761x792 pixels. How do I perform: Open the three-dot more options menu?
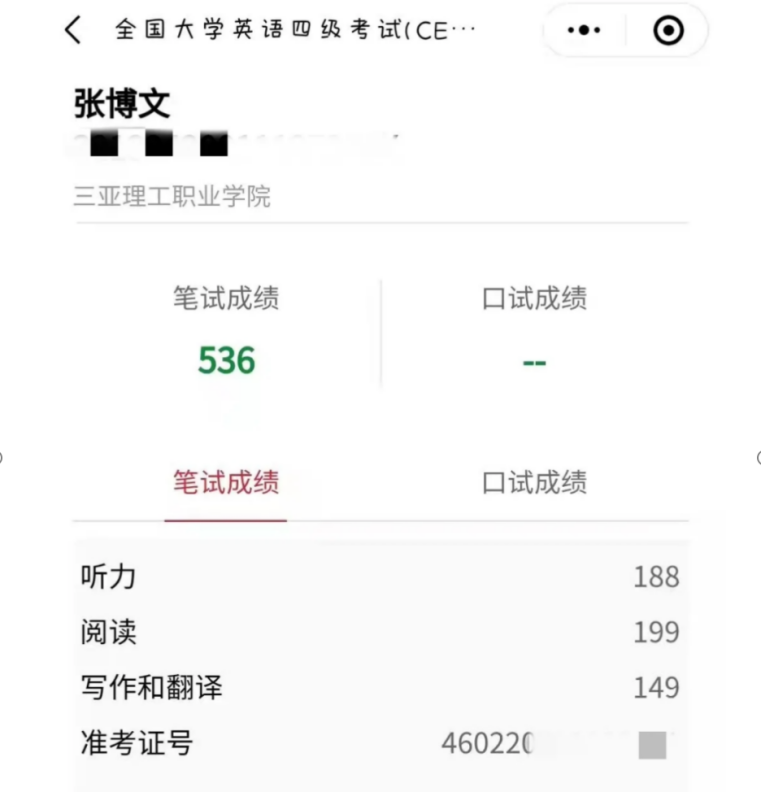click(583, 30)
